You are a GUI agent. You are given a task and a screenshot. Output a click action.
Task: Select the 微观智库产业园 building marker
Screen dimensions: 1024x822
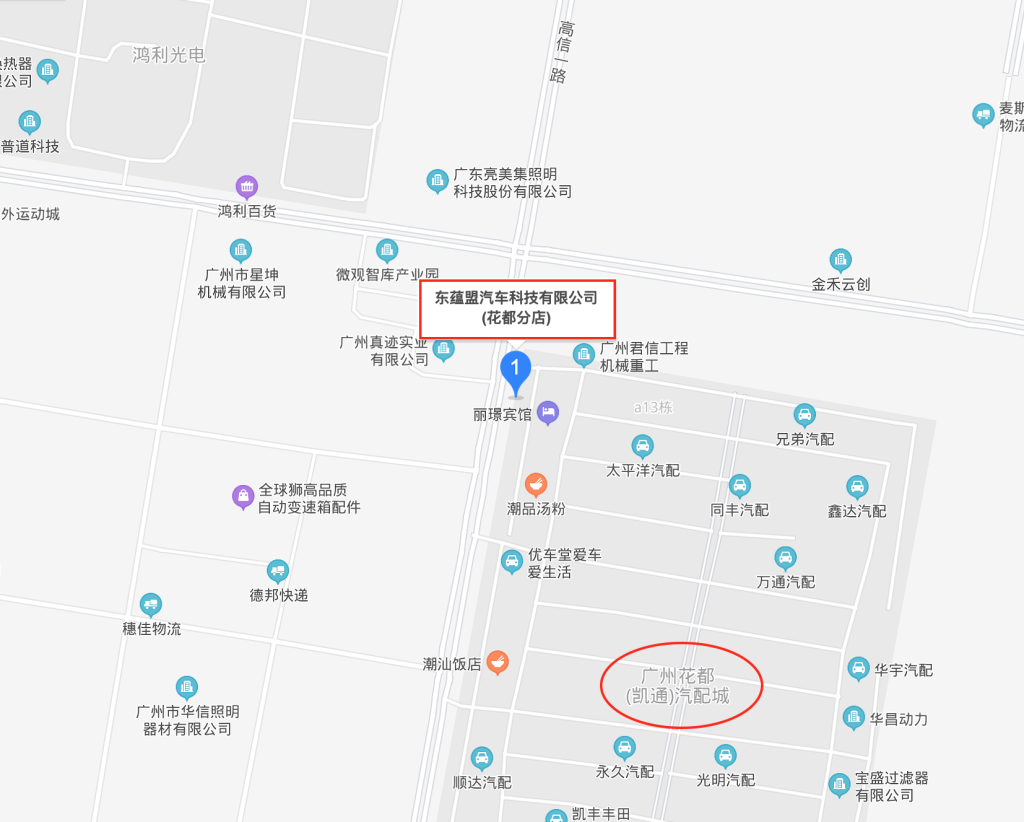[x=387, y=250]
